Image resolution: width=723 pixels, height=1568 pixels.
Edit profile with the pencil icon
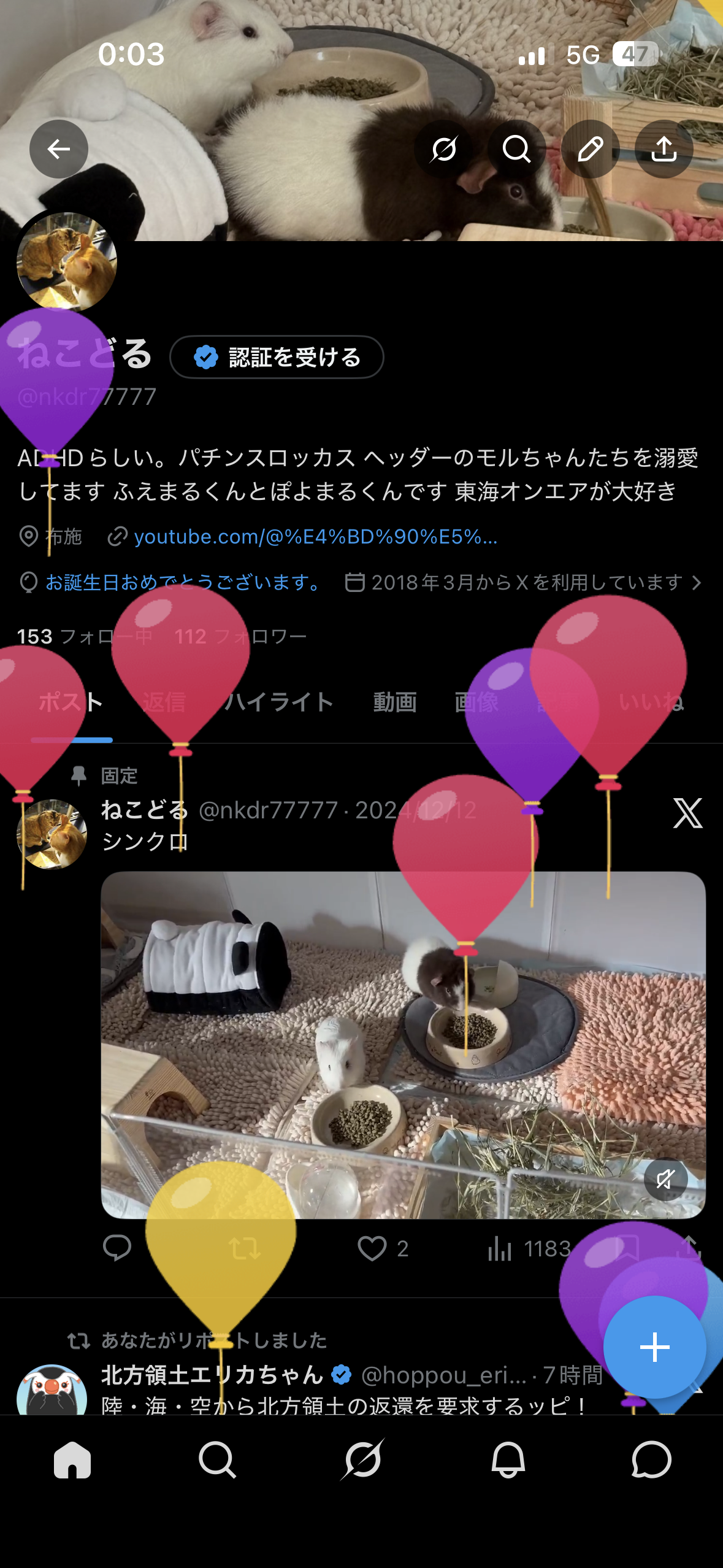(x=590, y=149)
